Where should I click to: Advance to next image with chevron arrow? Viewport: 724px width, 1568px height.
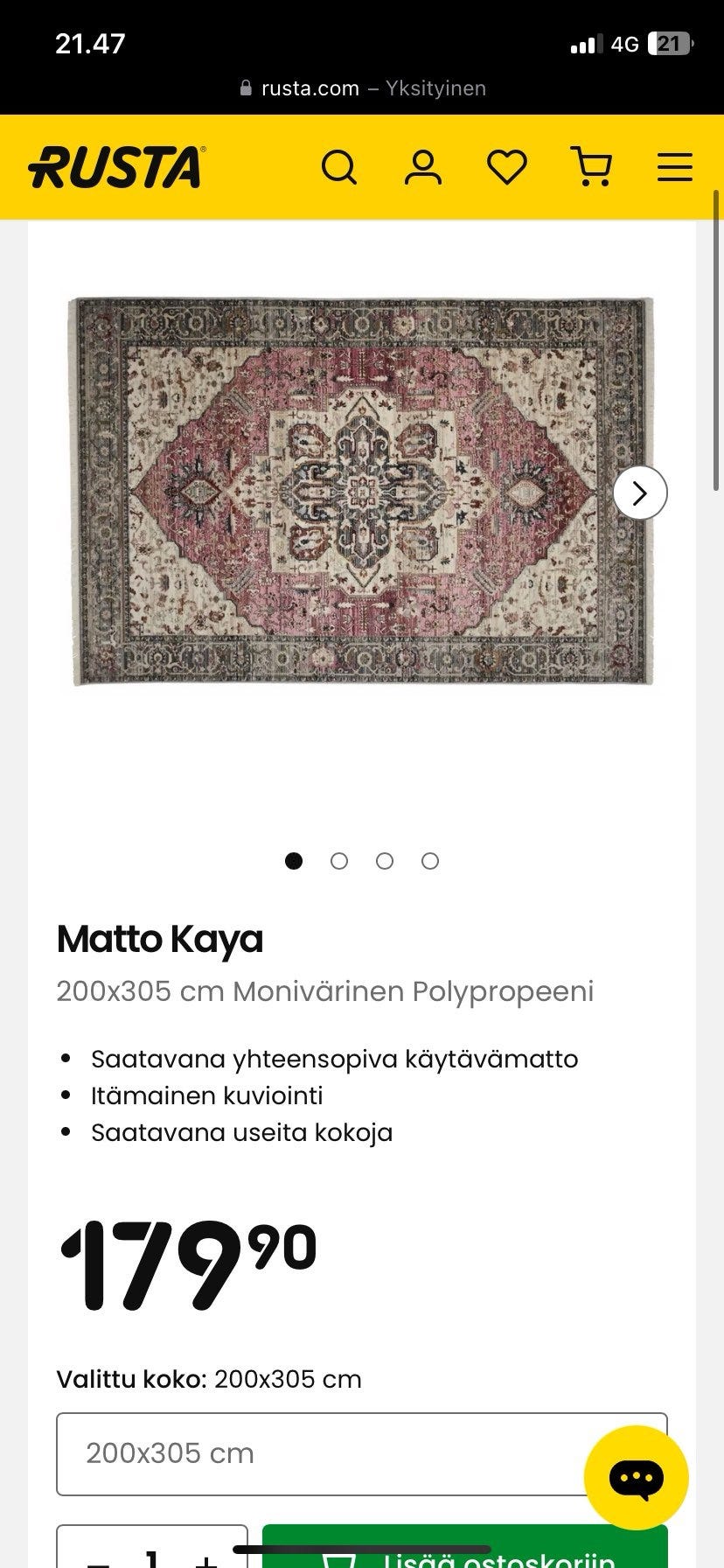coord(639,493)
